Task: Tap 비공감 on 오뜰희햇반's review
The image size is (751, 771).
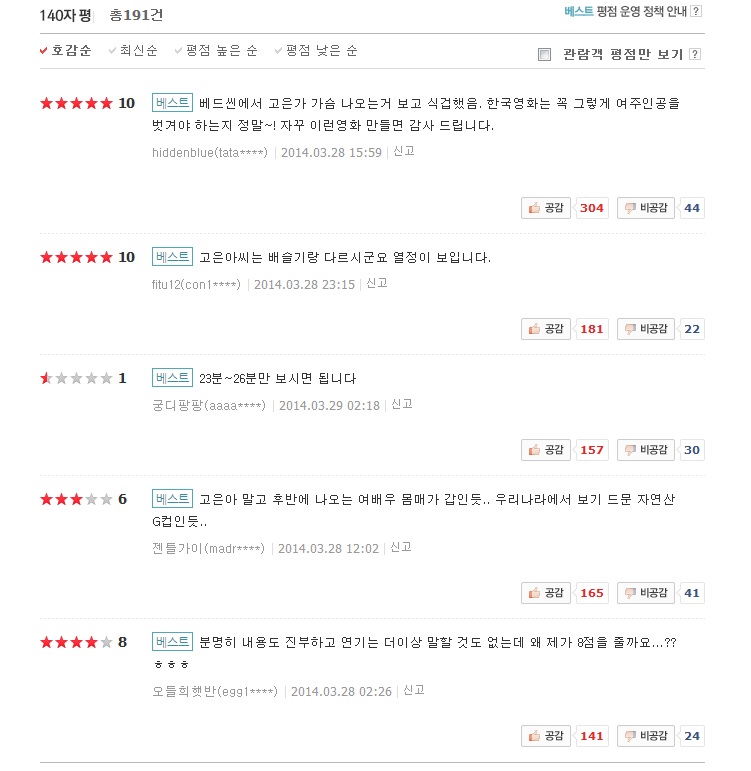Action: pos(646,736)
